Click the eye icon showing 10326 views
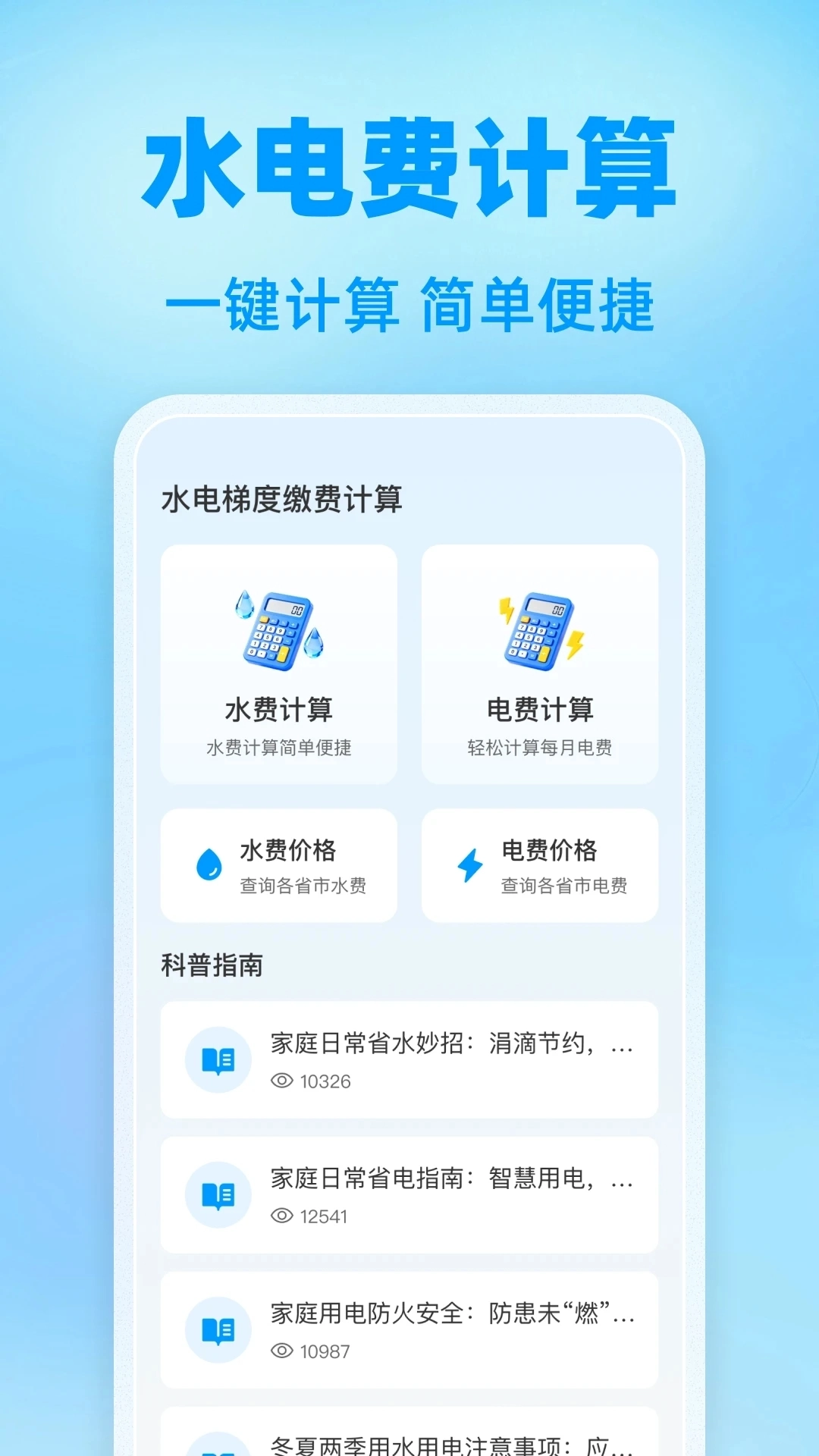Viewport: 819px width, 1456px height. coord(281,1082)
